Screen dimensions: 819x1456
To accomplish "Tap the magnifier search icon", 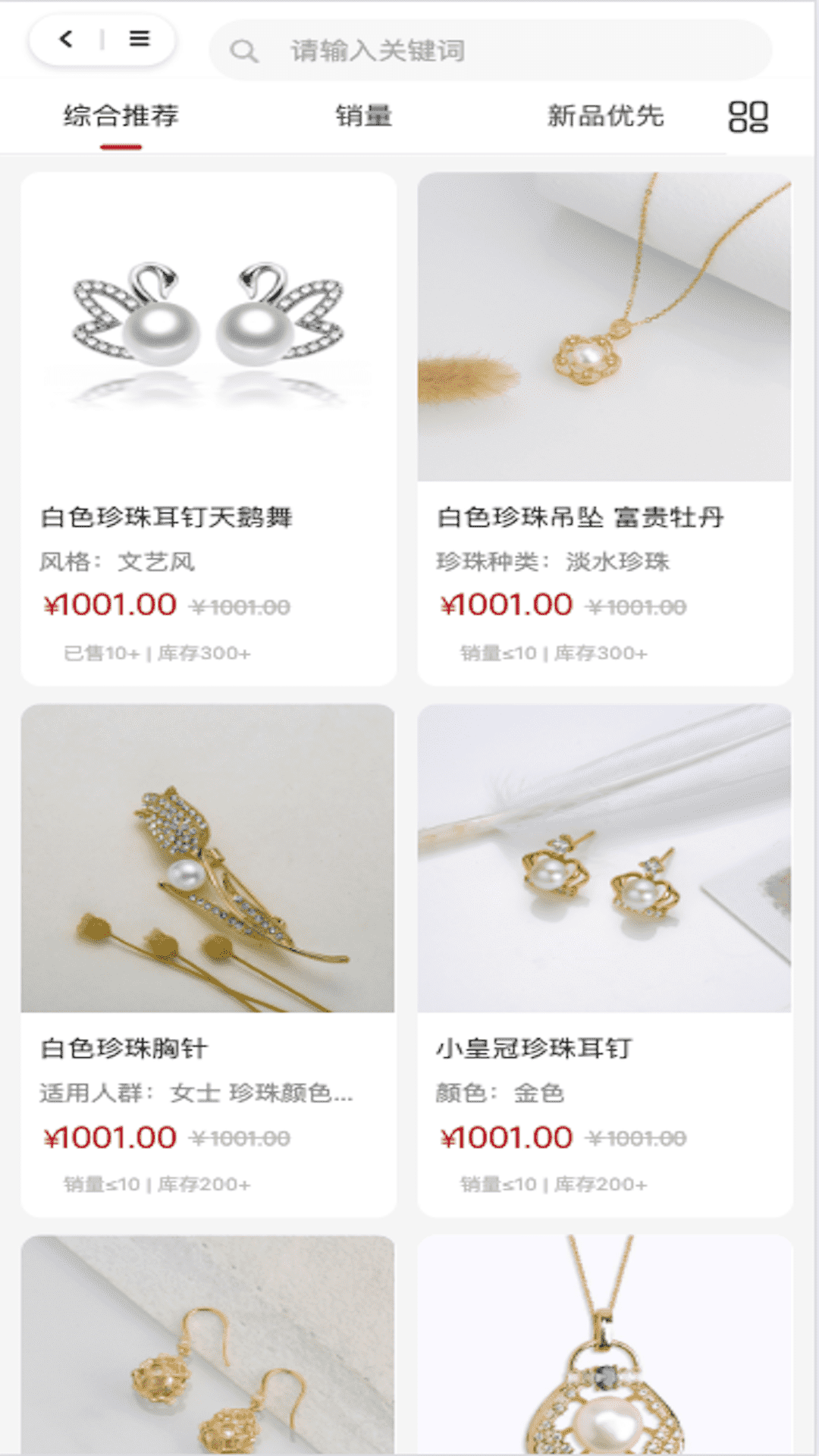I will pos(243,52).
